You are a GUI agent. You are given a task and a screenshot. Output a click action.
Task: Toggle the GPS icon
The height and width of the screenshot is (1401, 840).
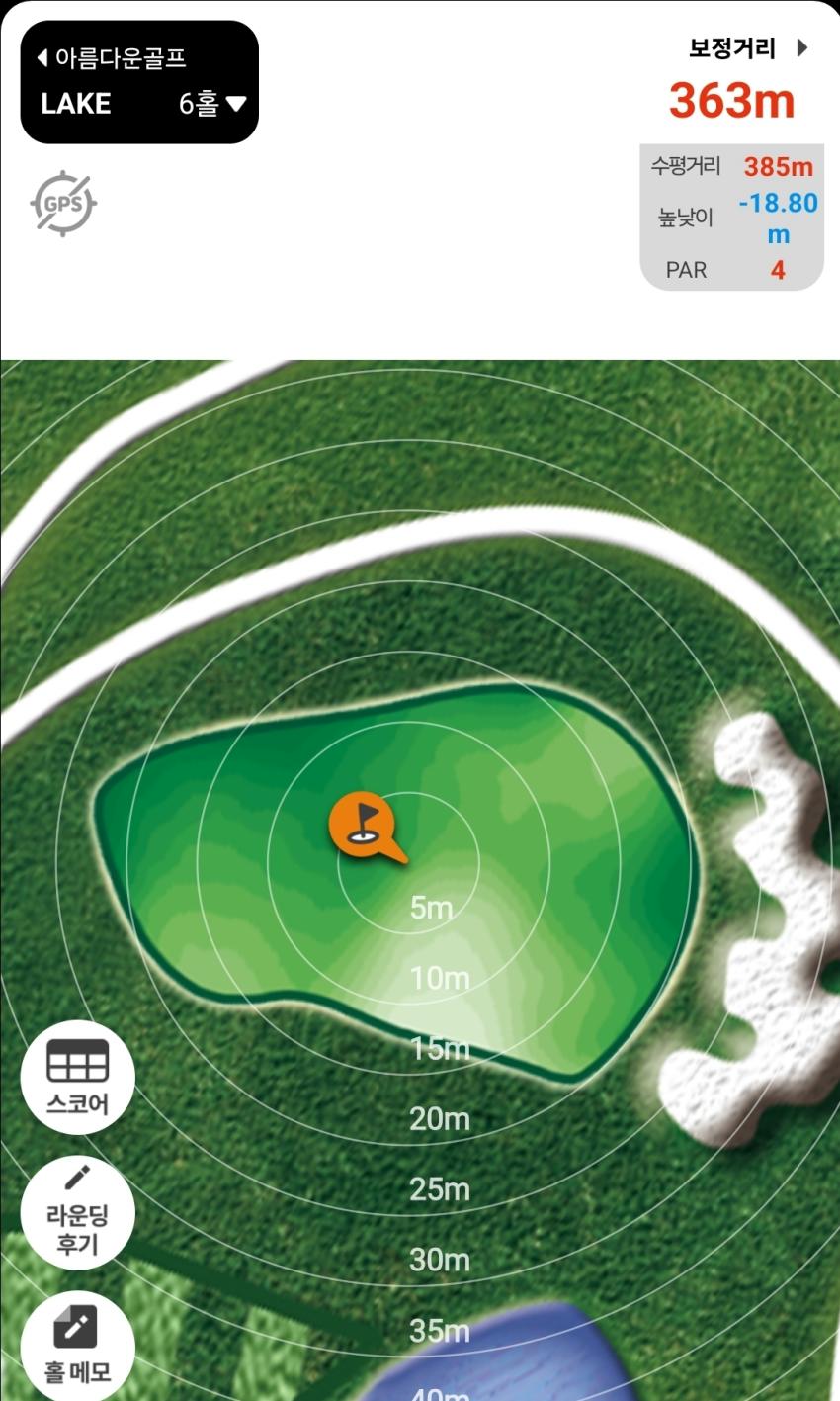(63, 204)
